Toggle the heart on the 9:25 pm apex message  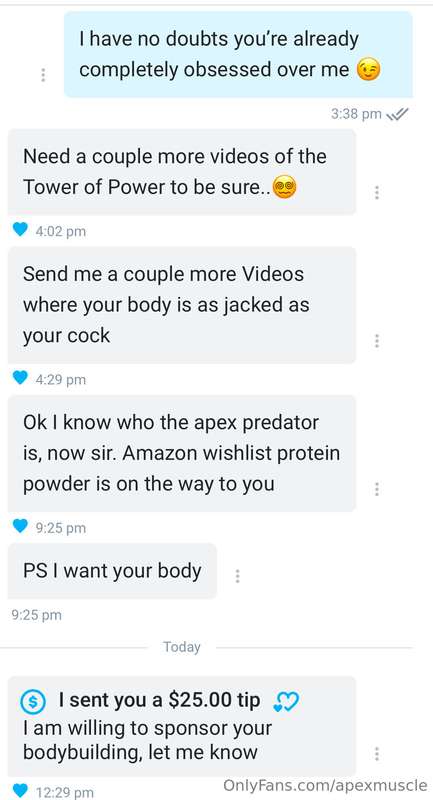(x=20, y=526)
